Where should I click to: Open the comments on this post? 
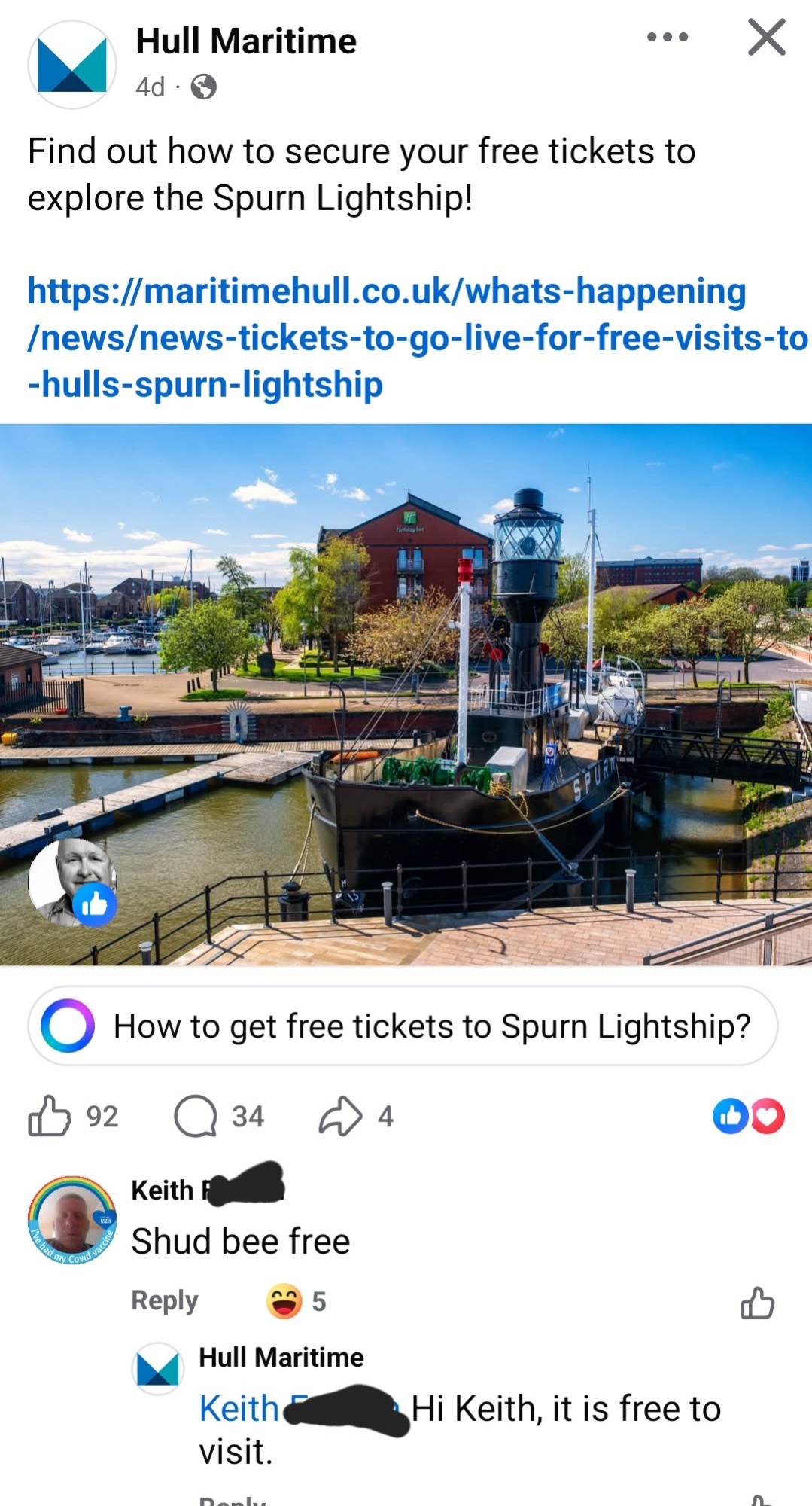coord(196,1115)
